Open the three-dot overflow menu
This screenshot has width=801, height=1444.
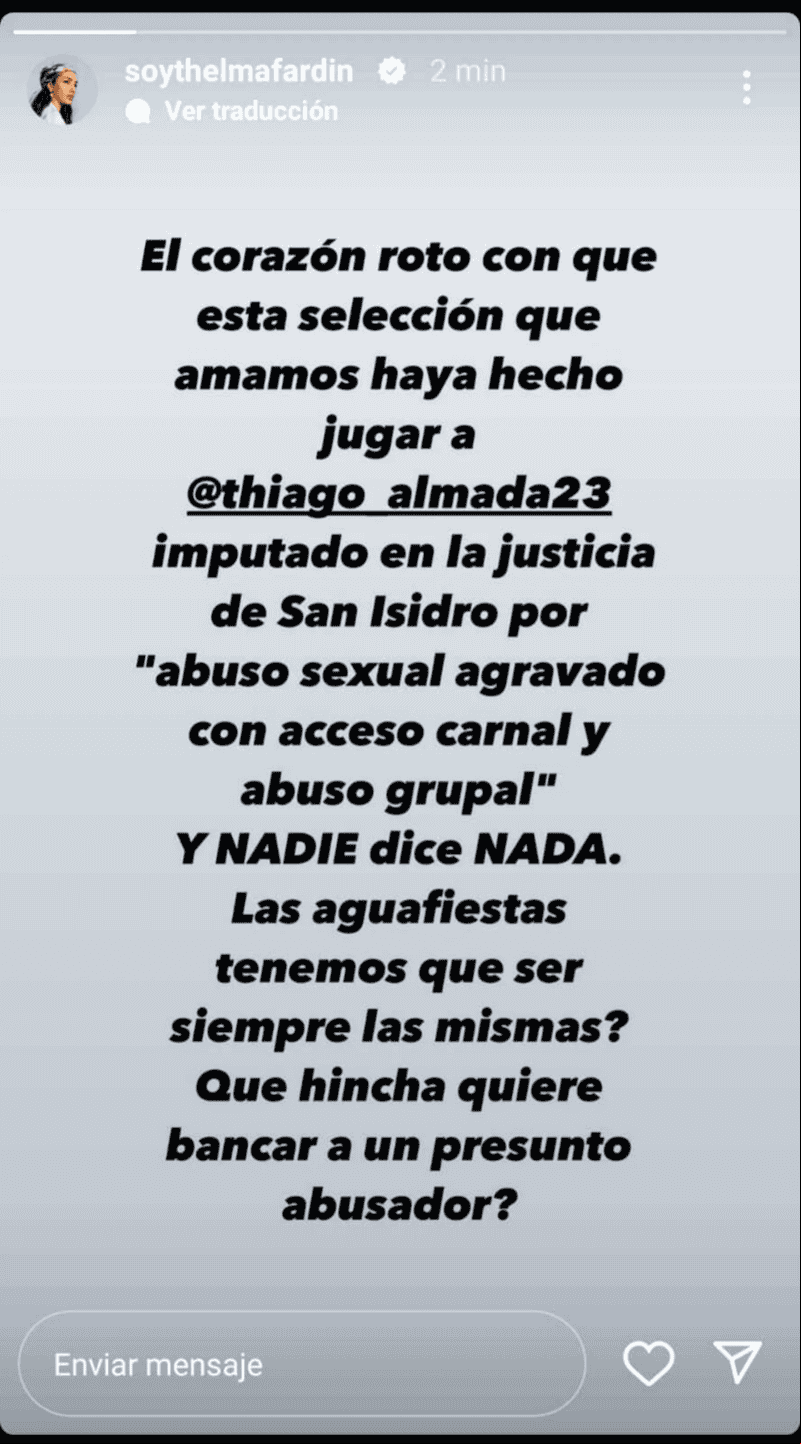pyautogui.click(x=746, y=88)
